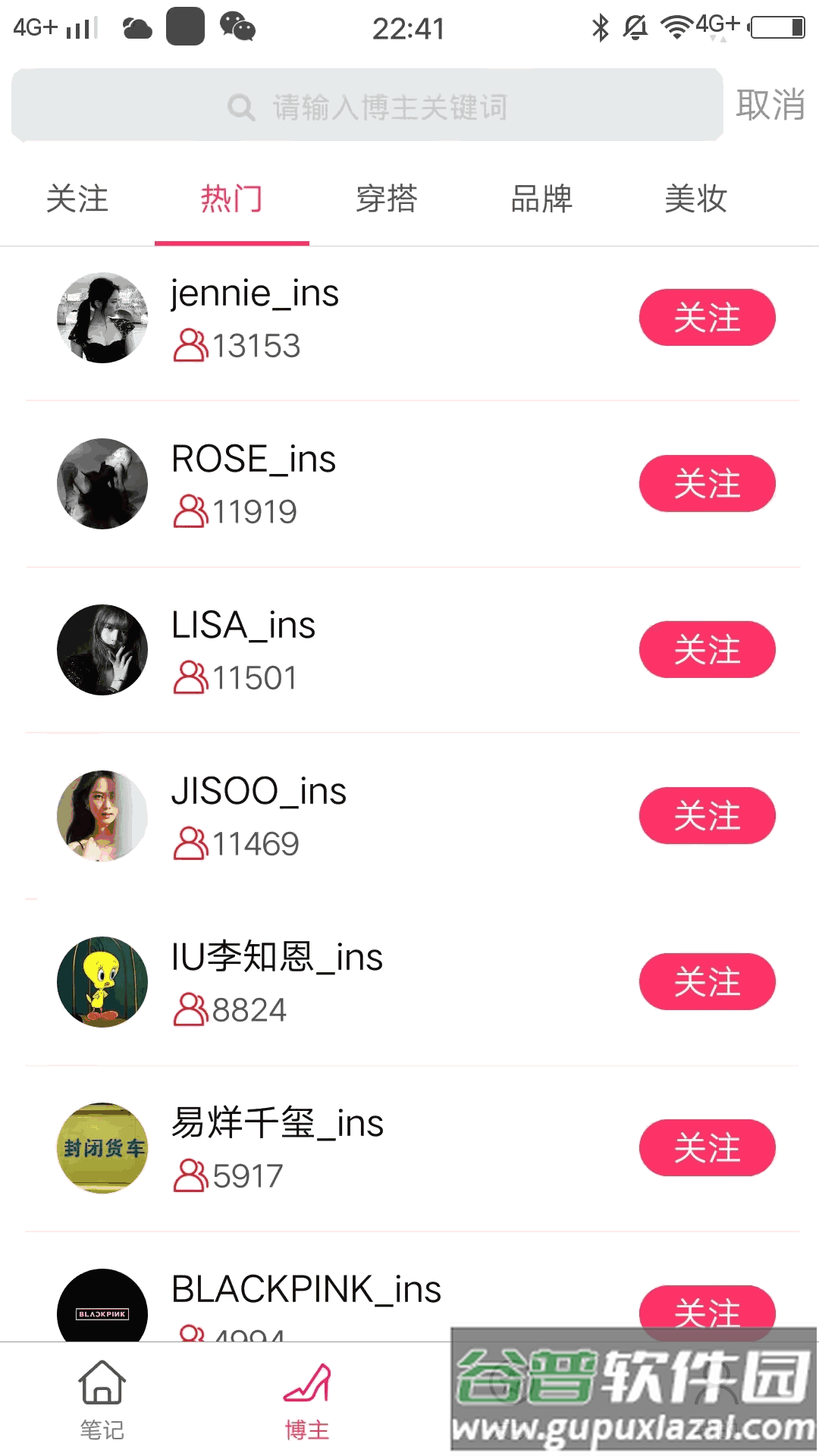Switch to the 品牌 tab
This screenshot has height=1456, width=819.
[x=541, y=199]
